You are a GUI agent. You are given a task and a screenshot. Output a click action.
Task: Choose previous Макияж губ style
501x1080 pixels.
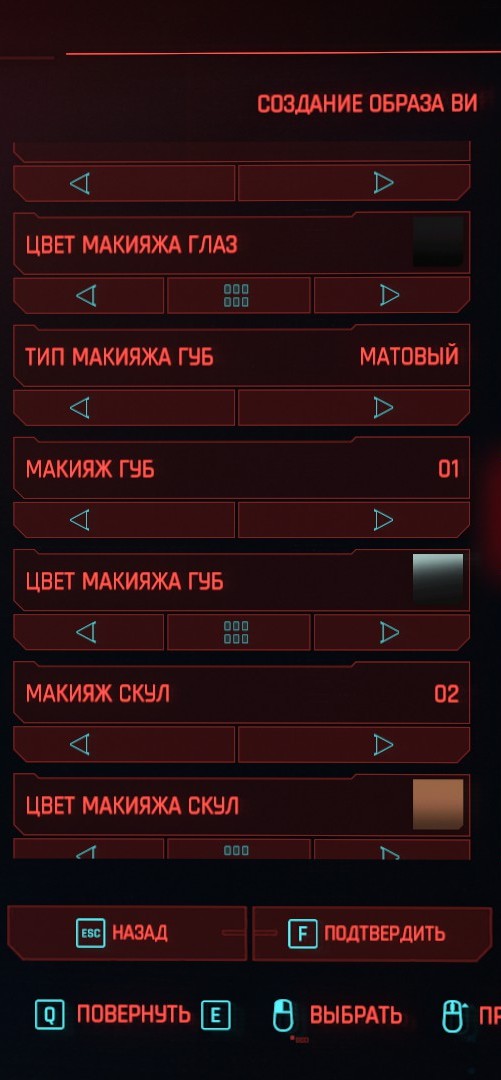[x=124, y=520]
